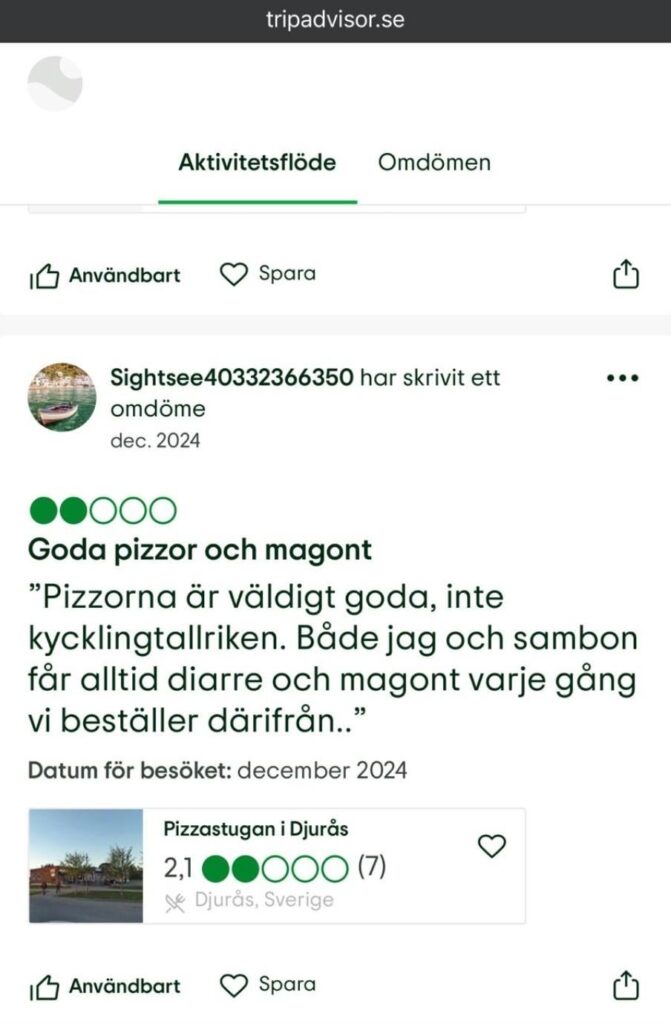
Task: Mark the Goda pizzor review as Användbart
Action: 105,986
